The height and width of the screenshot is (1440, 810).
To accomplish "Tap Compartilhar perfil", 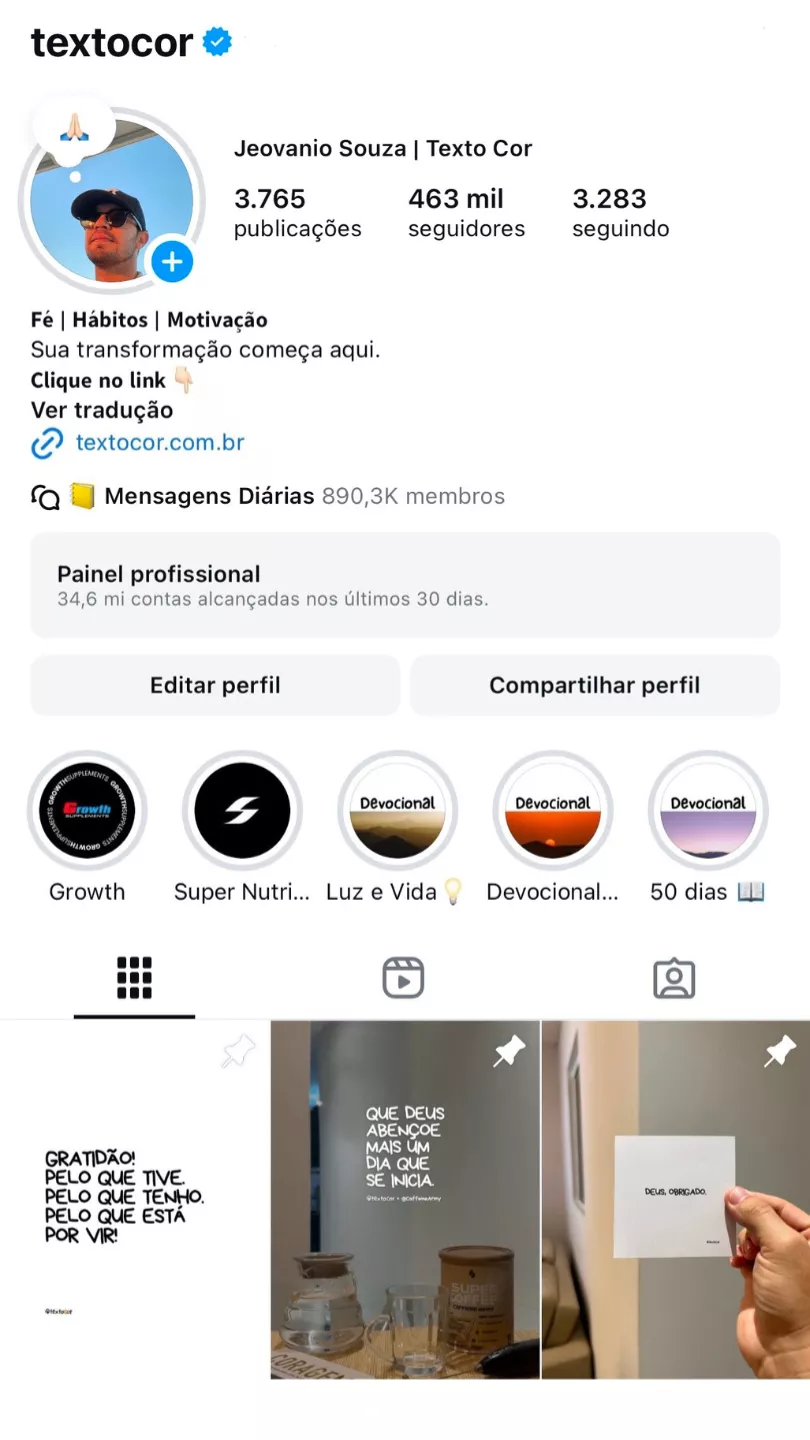I will pos(594,686).
